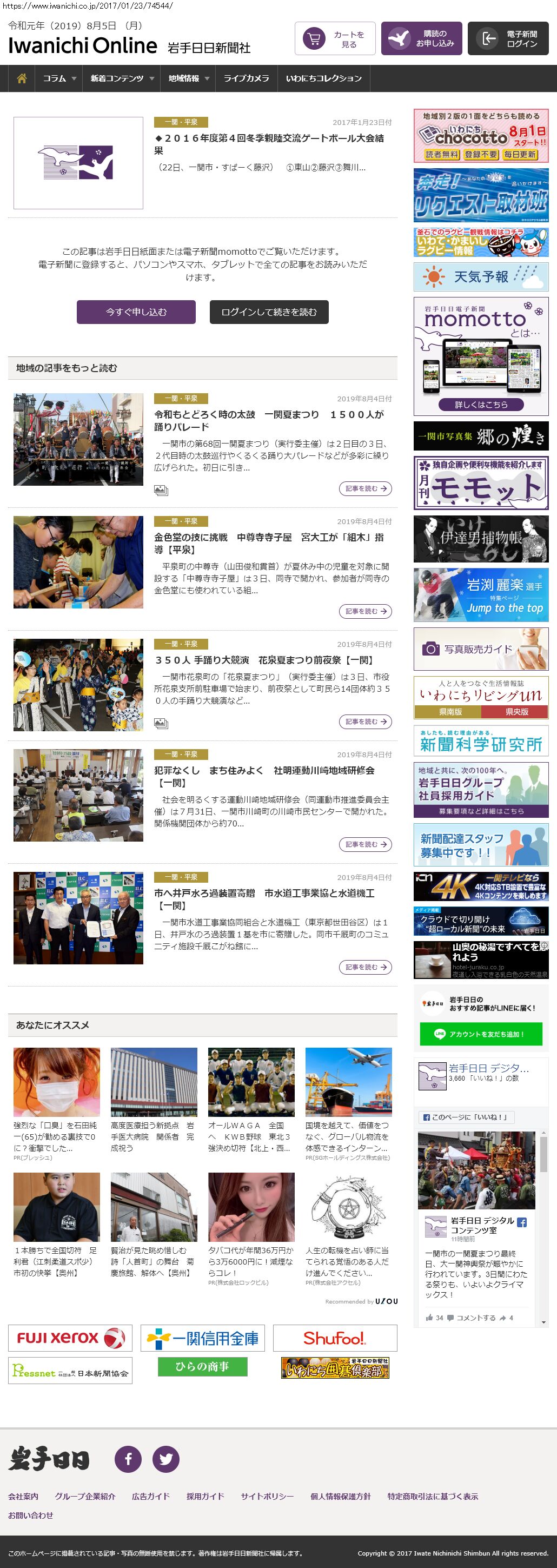557x1568 pixels.
Task: Open the 写真販売ガイド banner
Action: tap(480, 650)
